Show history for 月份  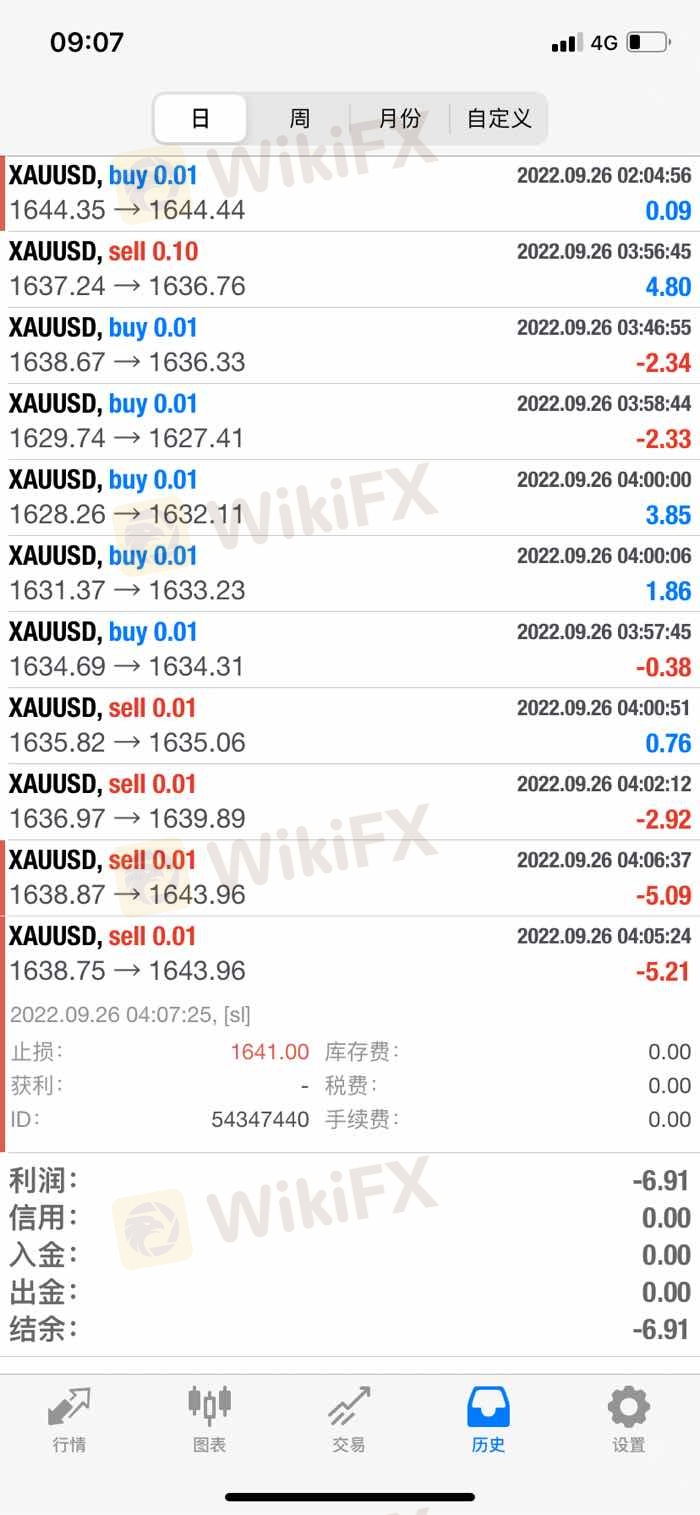(x=399, y=119)
